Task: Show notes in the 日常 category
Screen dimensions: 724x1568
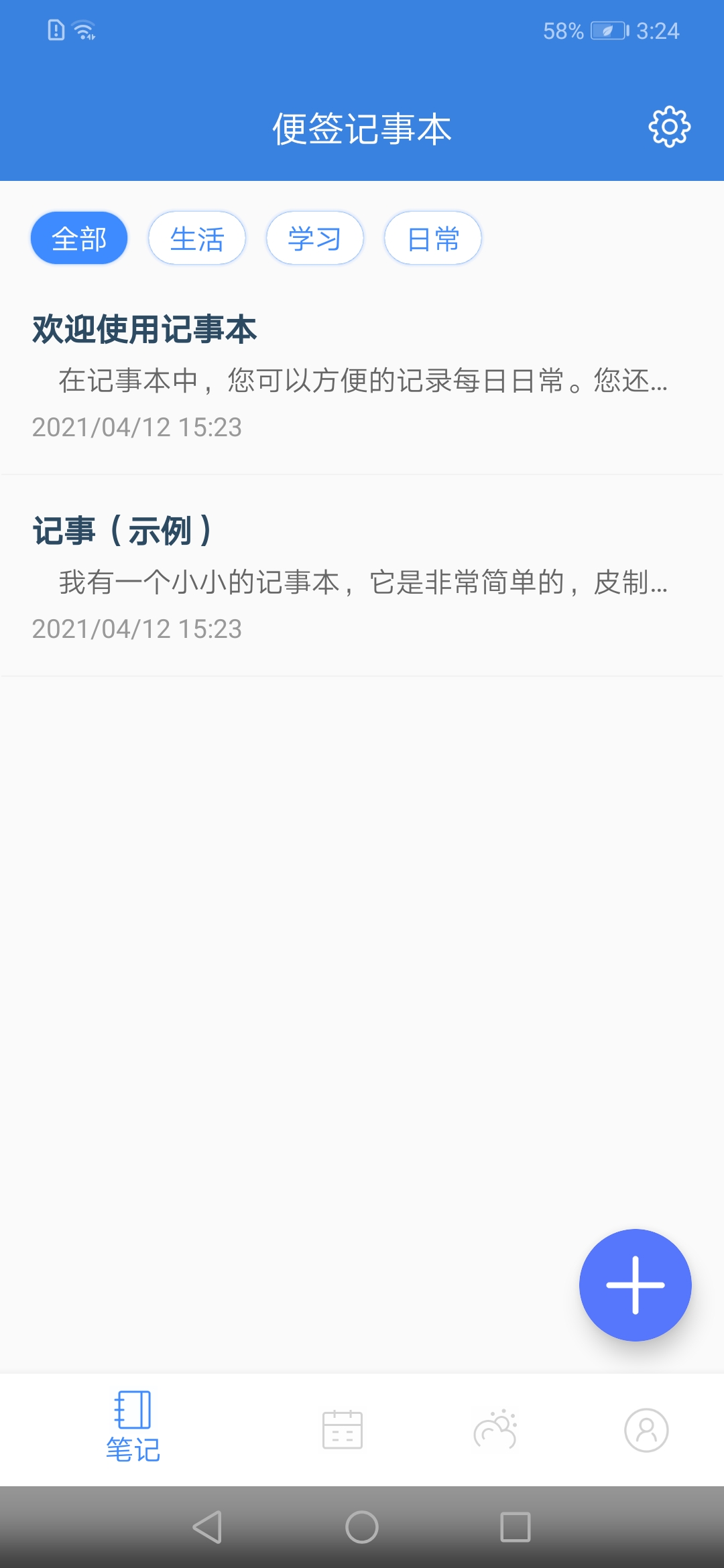Action: 433,239
